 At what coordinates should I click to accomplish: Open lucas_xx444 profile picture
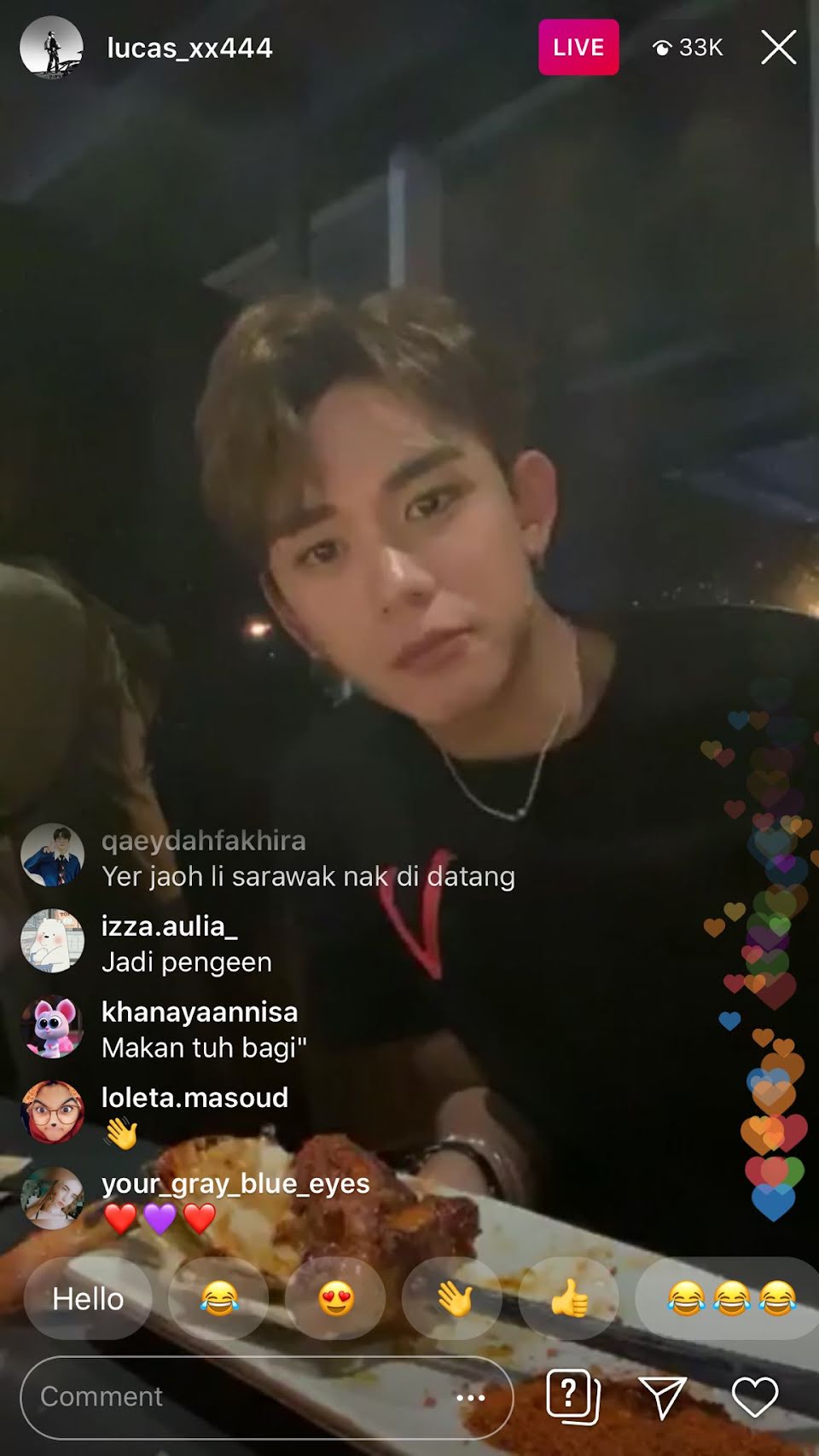[x=51, y=47]
